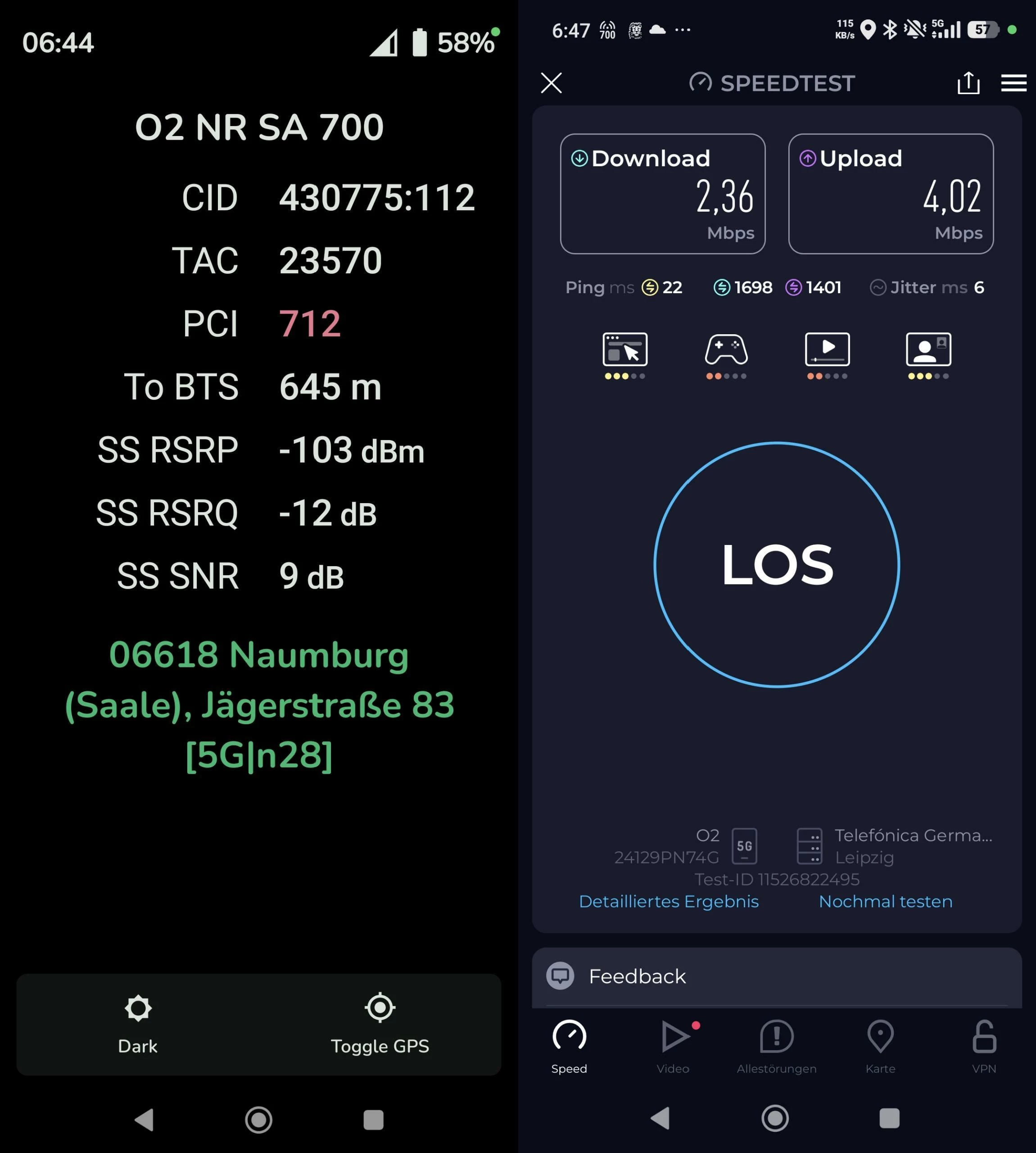The height and width of the screenshot is (1153, 1036).
Task: Share the speedtest result
Action: (x=968, y=83)
